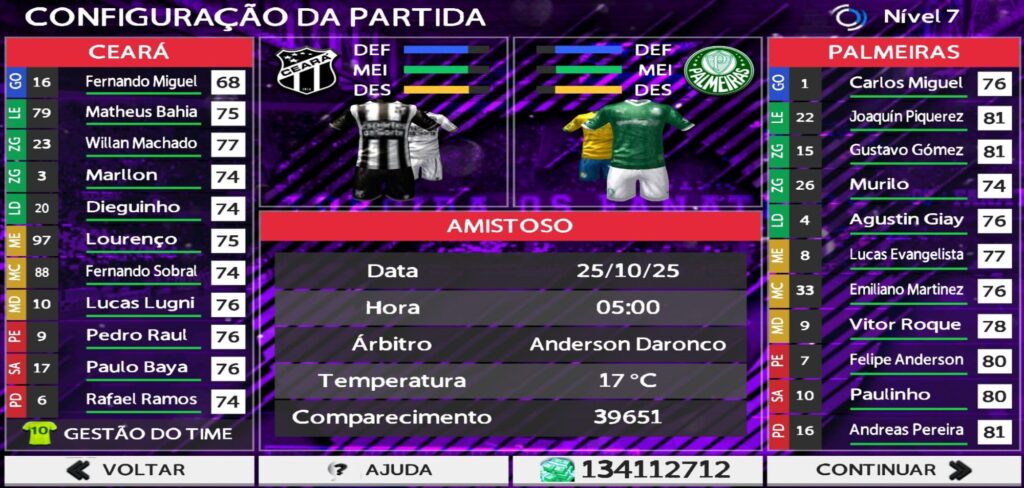This screenshot has height=488, width=1024.
Task: Tap the VOLTAR button to go back
Action: coord(127,470)
